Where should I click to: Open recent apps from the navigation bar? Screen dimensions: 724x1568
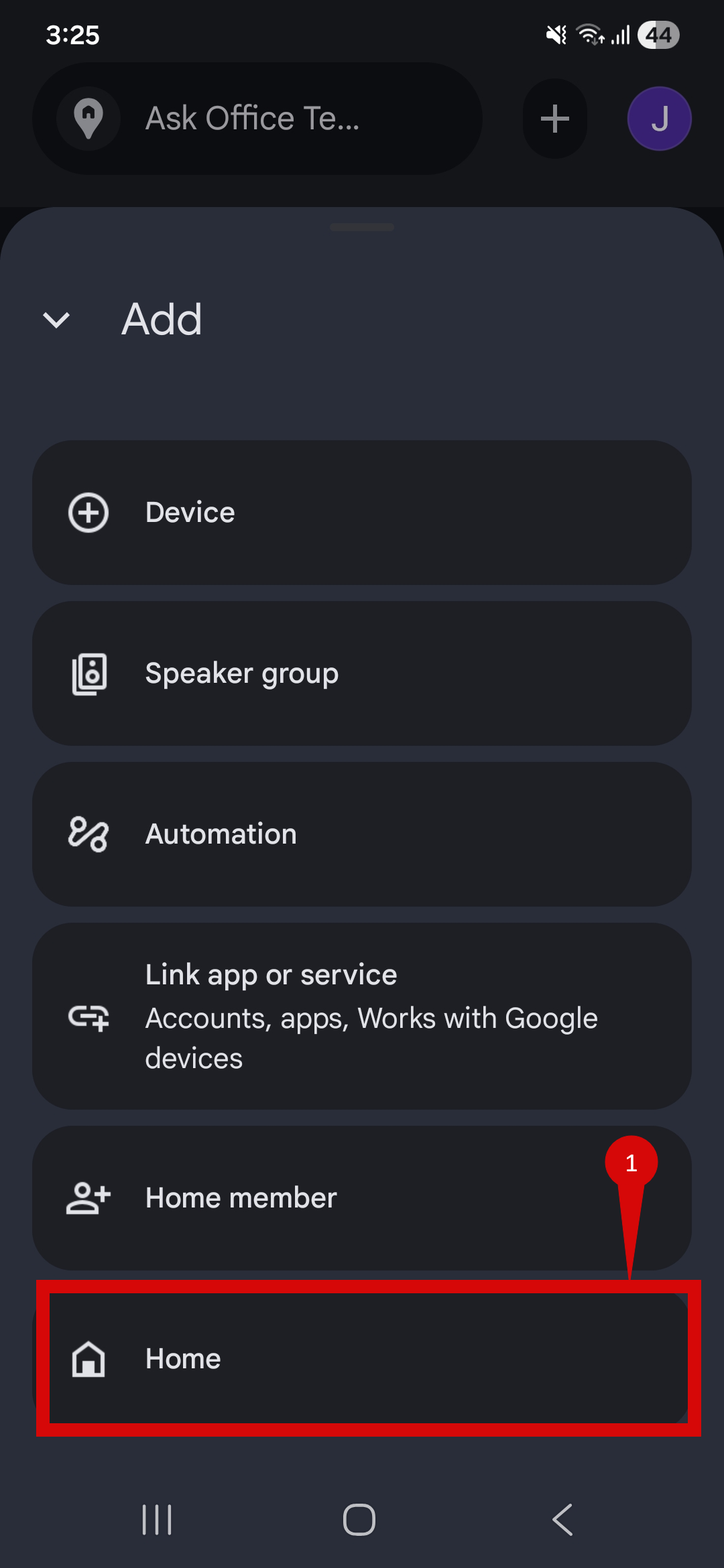tap(158, 1519)
